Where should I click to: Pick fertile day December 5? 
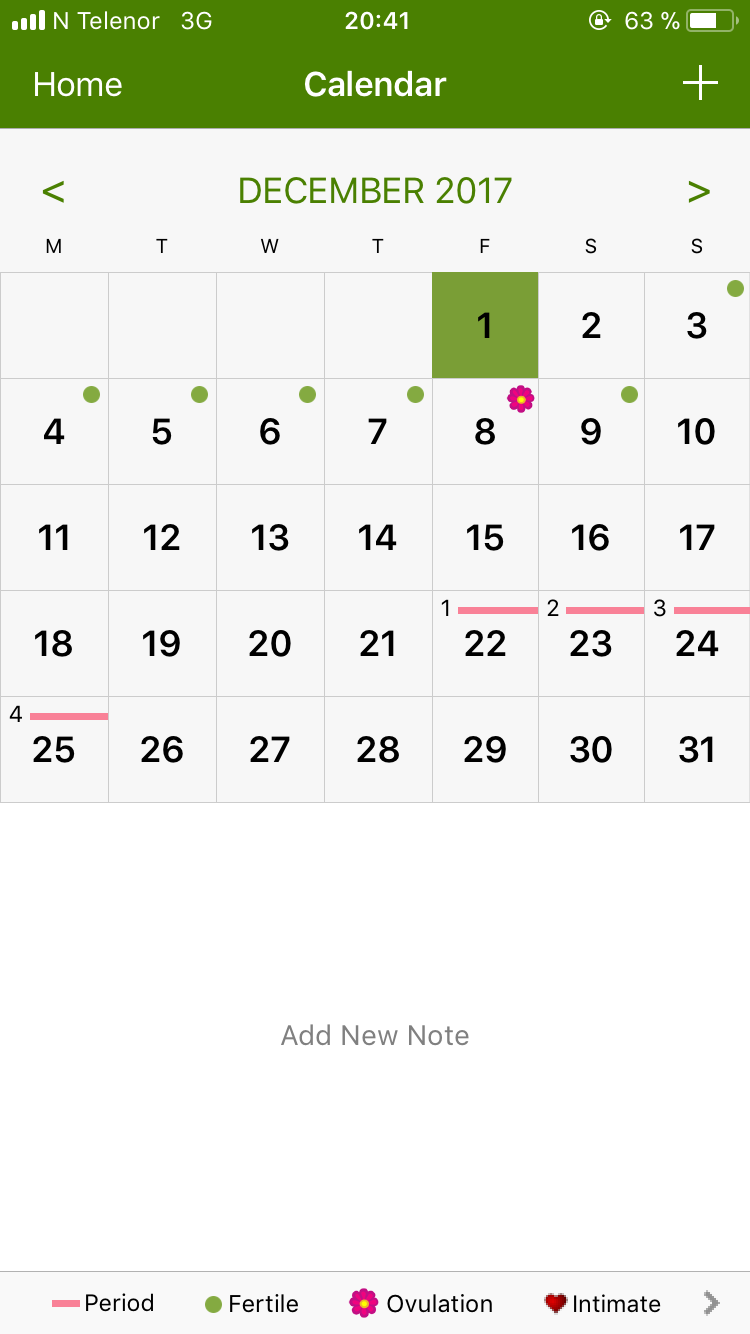[162, 432]
